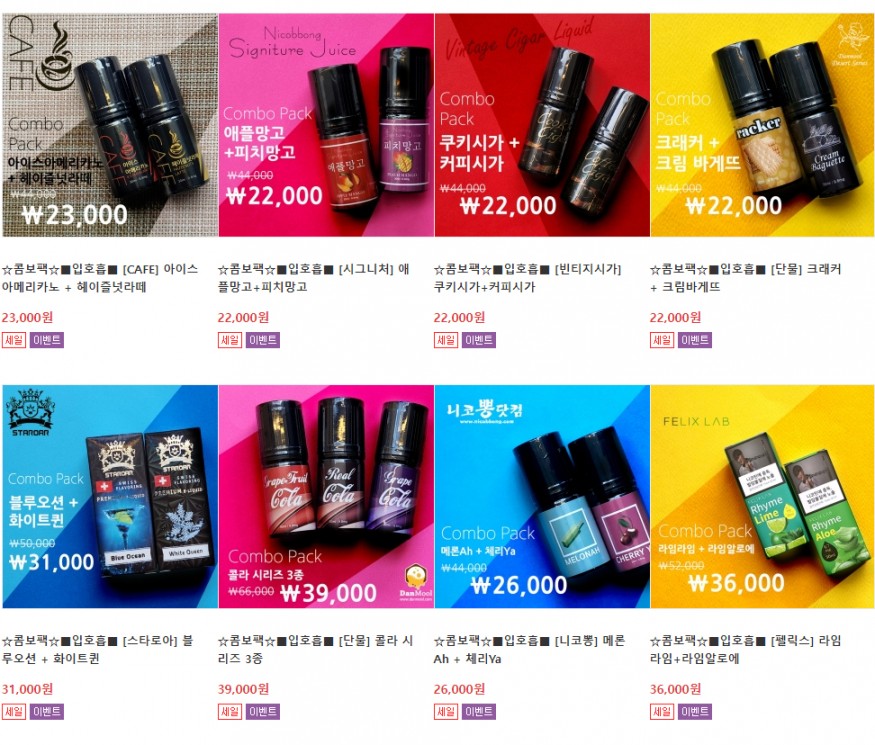Select the [빈티지시가] 쿠키시가+커피시가 title link
This screenshot has width=875, height=745.
click(x=528, y=278)
